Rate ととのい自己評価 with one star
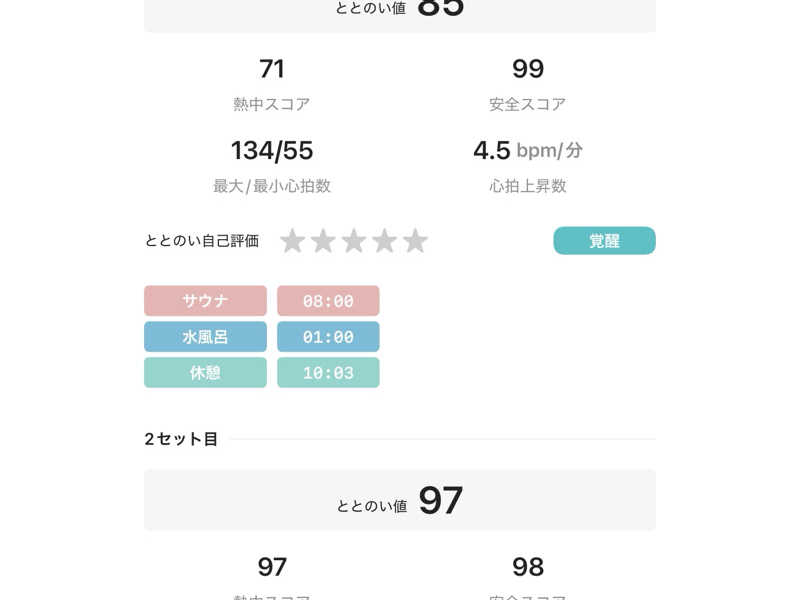This screenshot has height=600, width=800. 292,241
